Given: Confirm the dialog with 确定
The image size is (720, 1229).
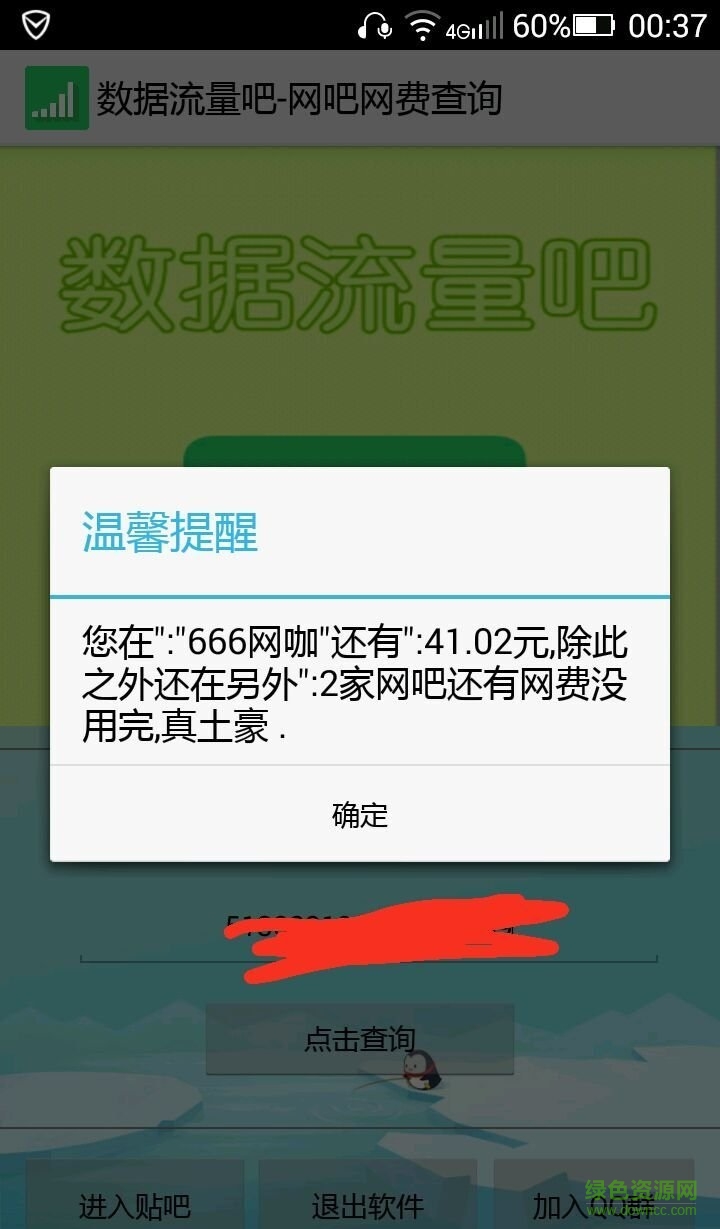Looking at the screenshot, I should pyautogui.click(x=360, y=815).
